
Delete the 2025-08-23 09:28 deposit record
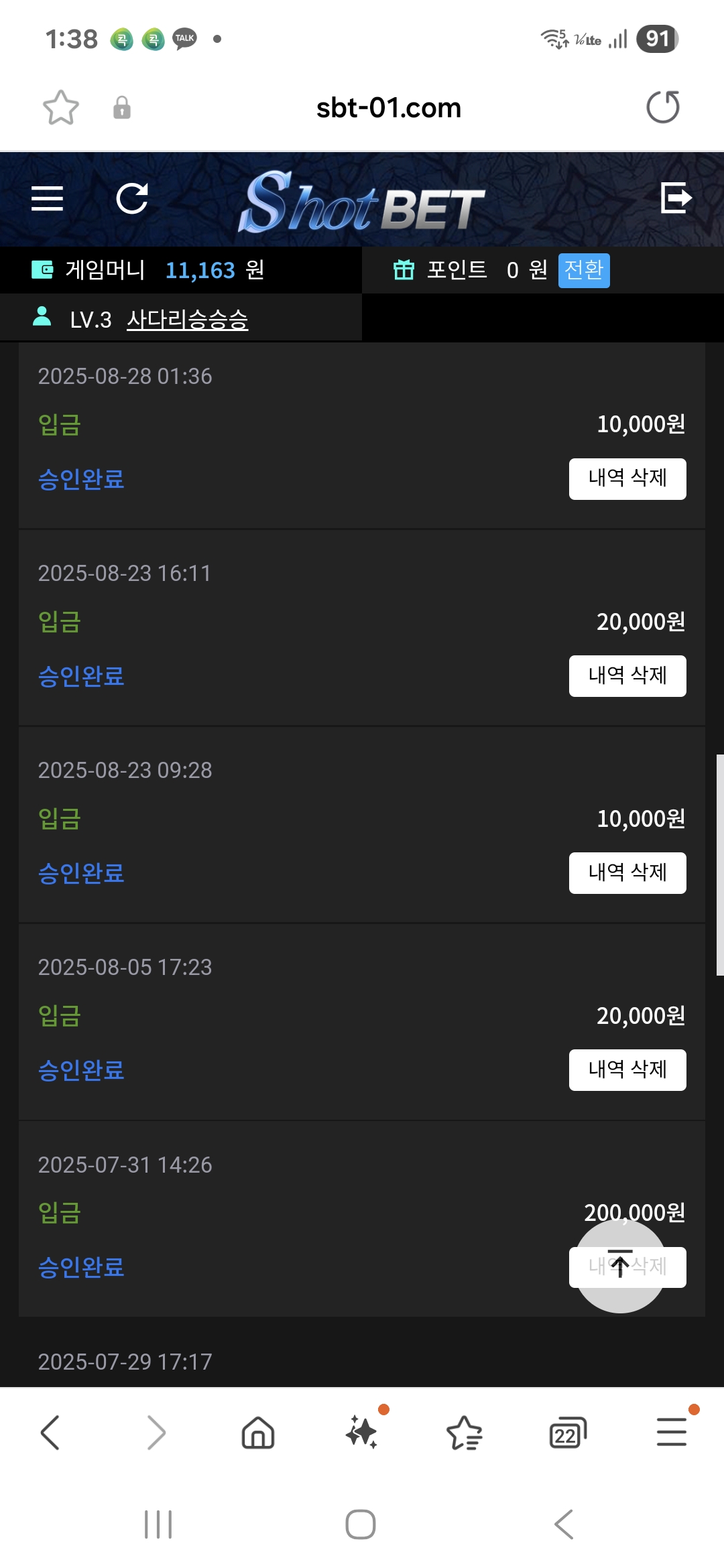(627, 872)
